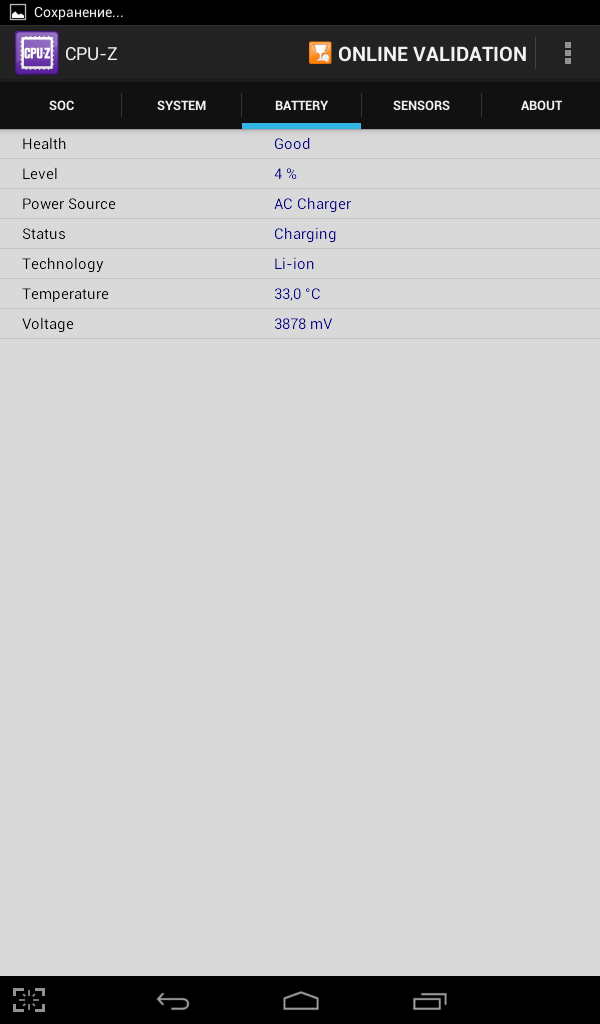
Task: Tap the system back button
Action: pos(173,1000)
